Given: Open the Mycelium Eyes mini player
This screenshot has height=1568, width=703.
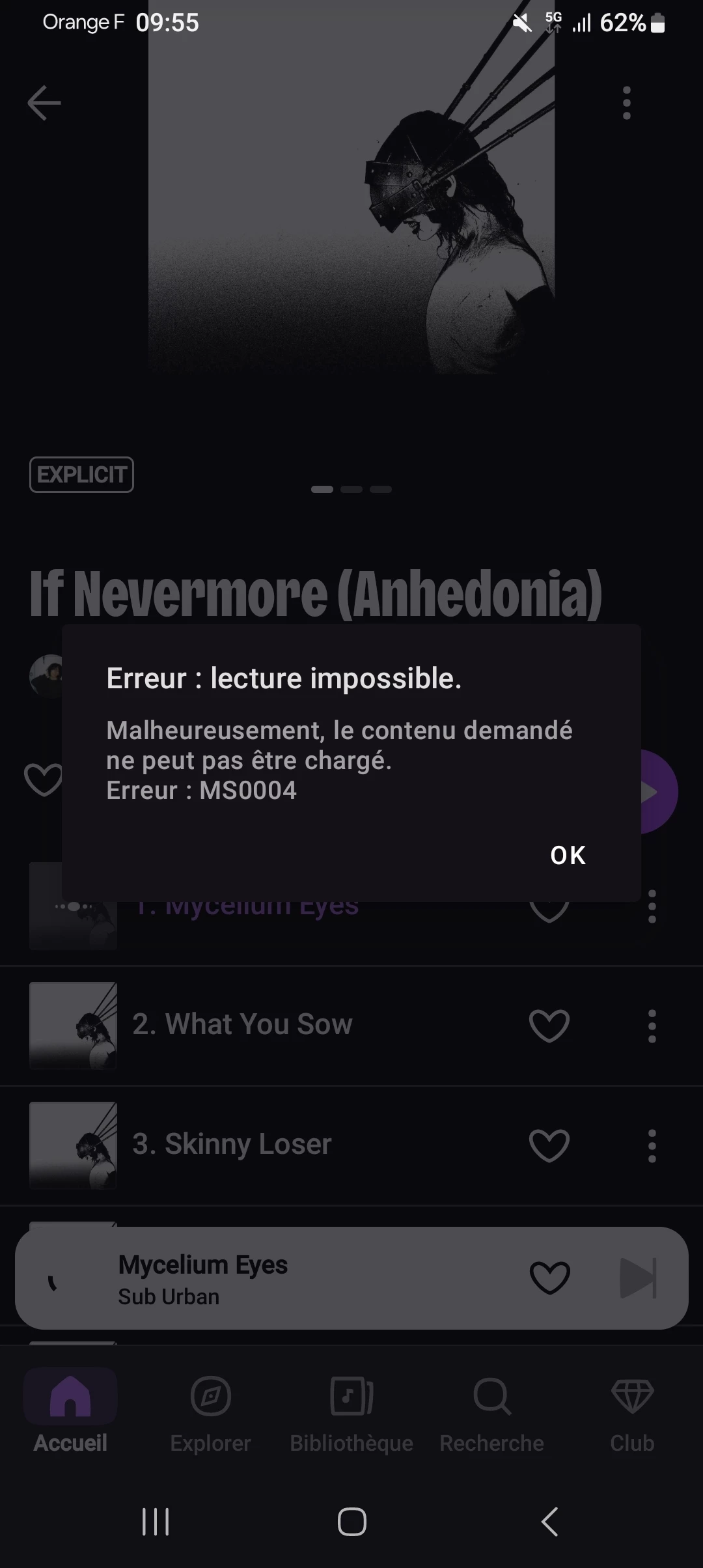Looking at the screenshot, I should [260, 1278].
